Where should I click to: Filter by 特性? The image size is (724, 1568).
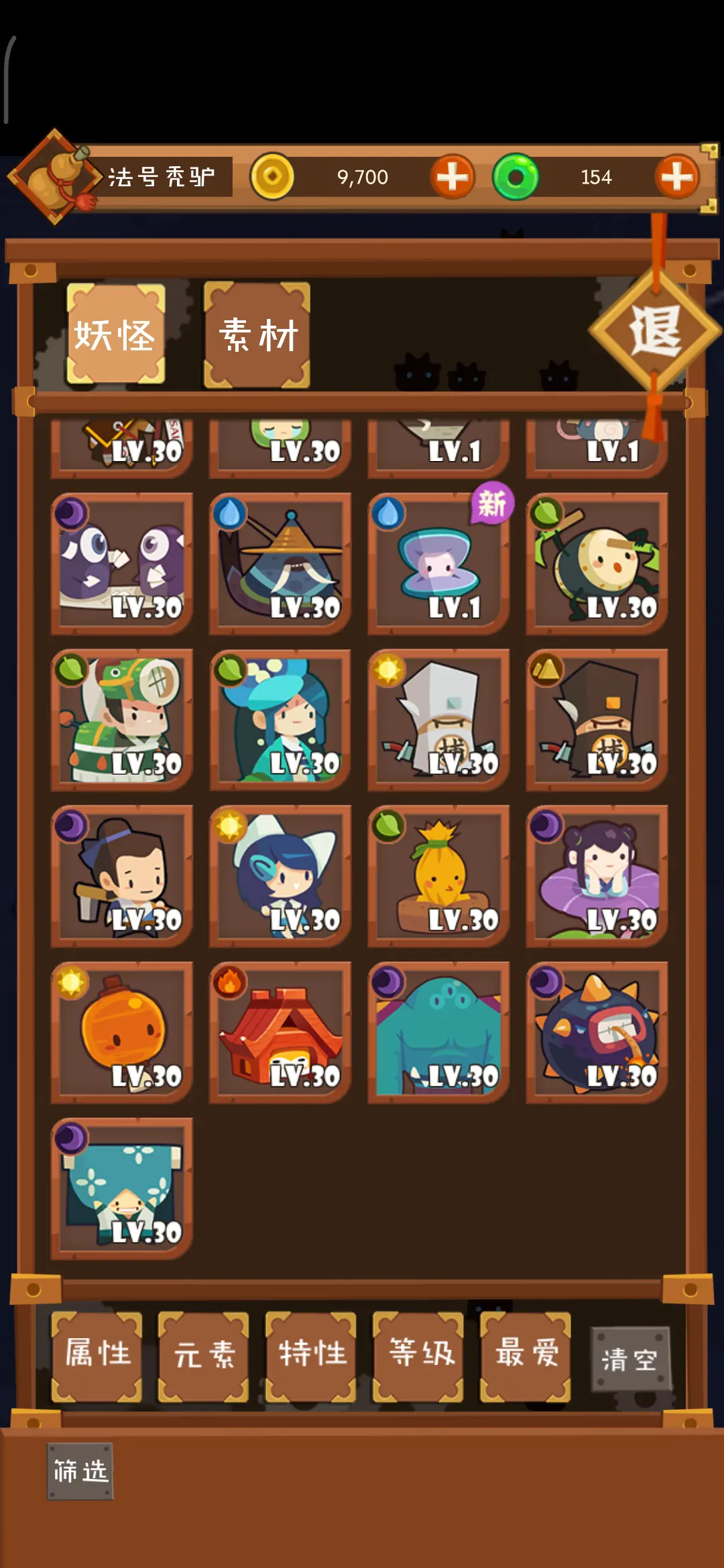coord(311,1356)
